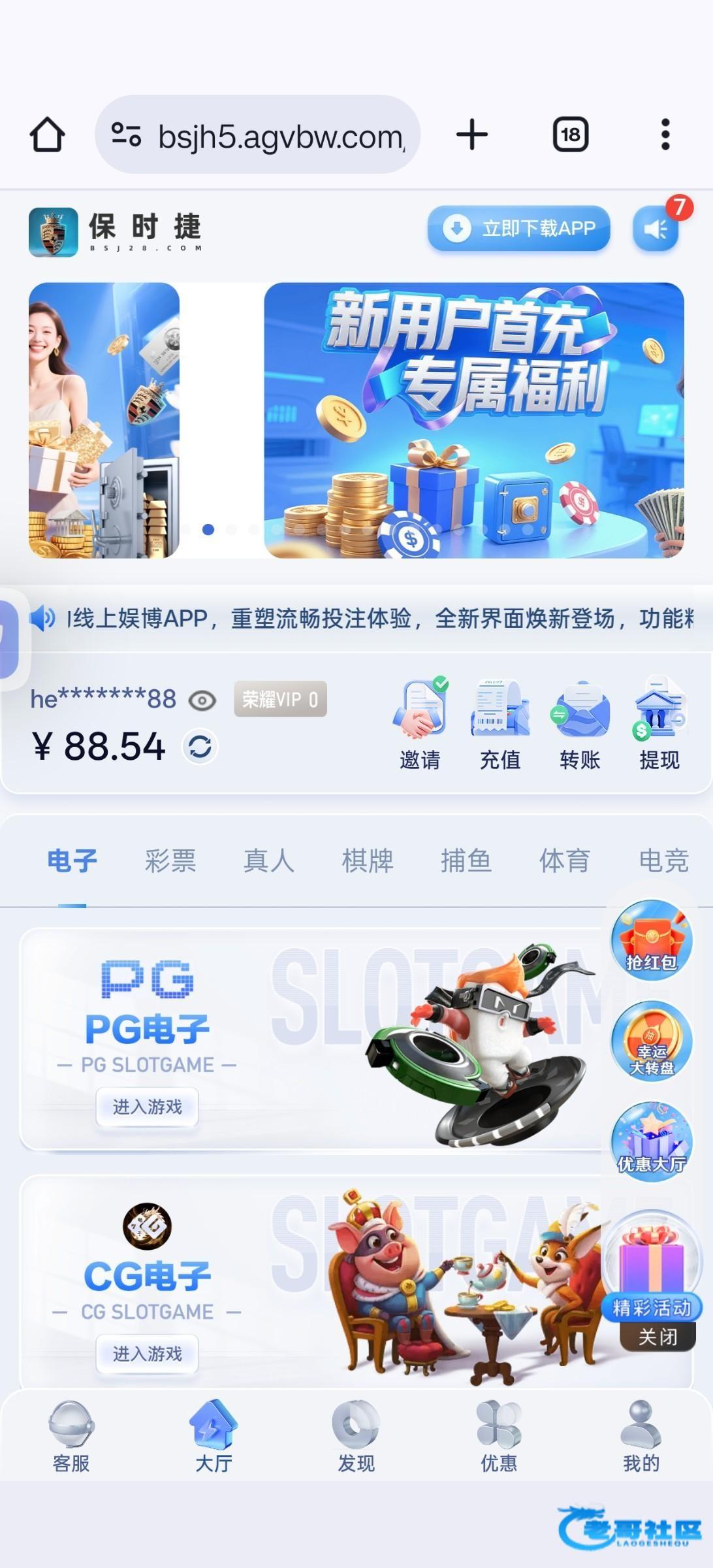Close the 精彩活动 floating widget via 关闭
713x1568 pixels.
(658, 1337)
